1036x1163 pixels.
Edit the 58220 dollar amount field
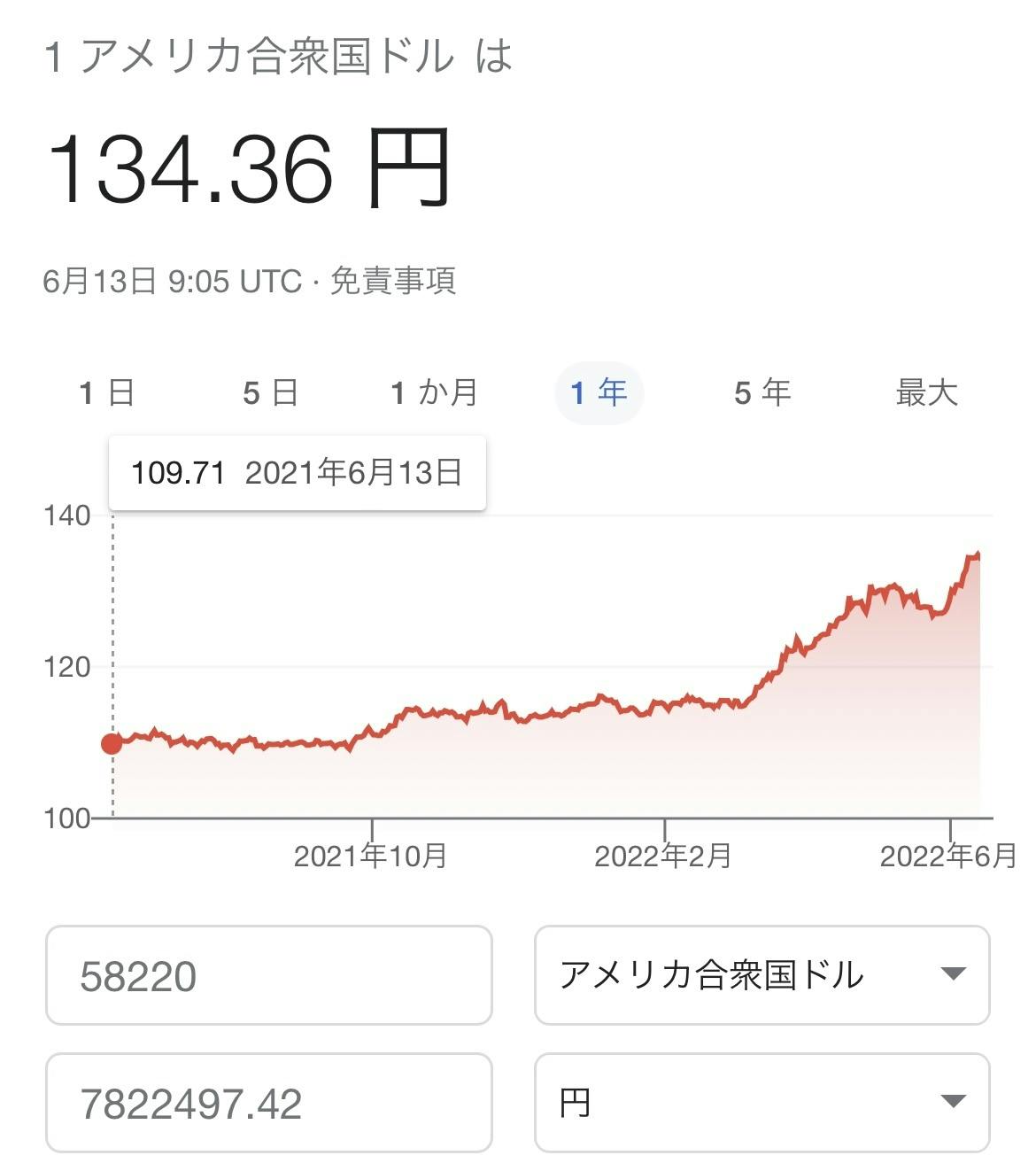(268, 975)
